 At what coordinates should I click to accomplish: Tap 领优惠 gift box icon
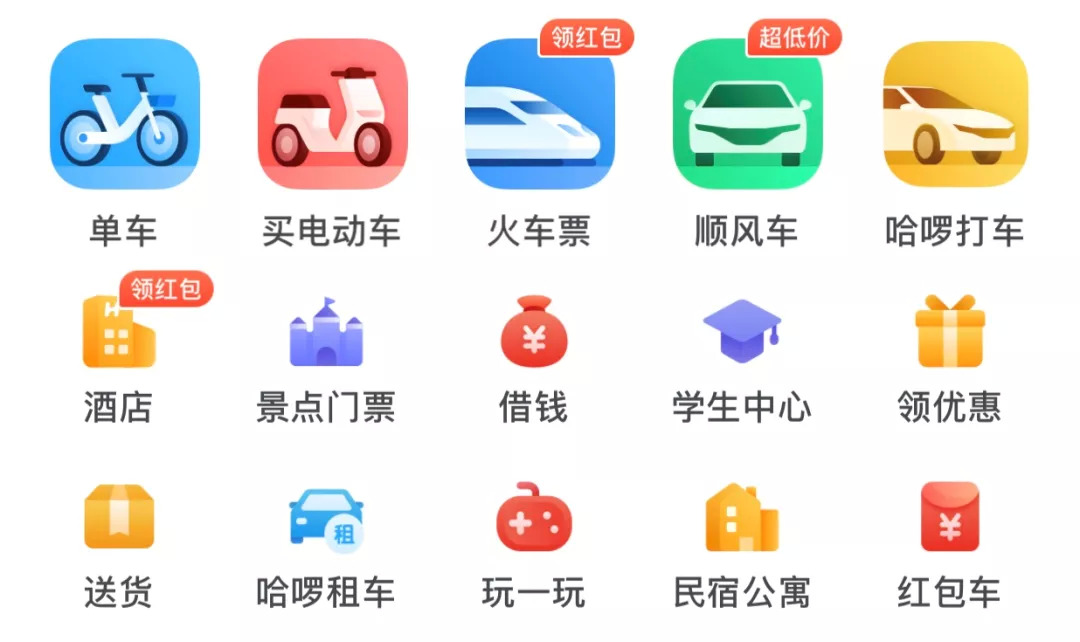click(x=950, y=332)
